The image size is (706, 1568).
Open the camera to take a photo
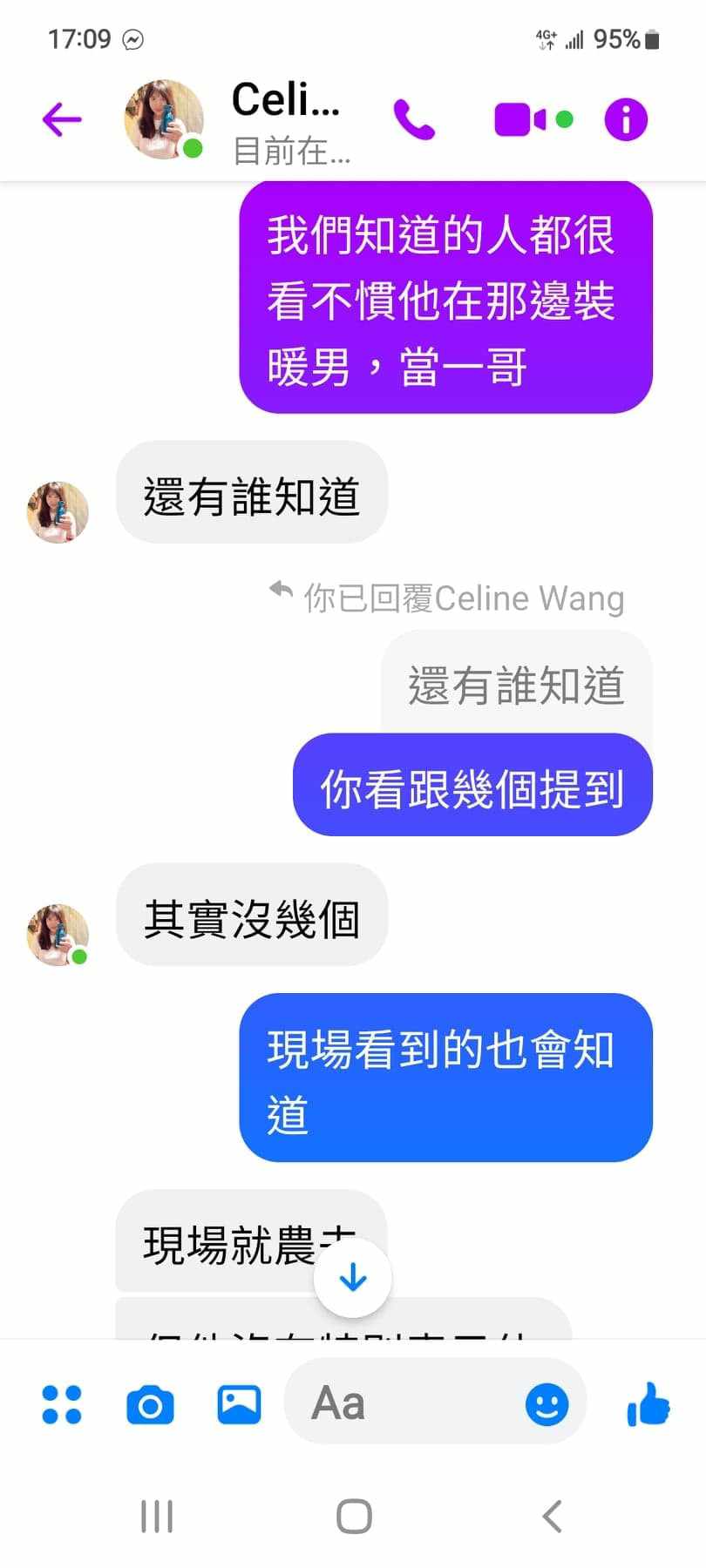tap(150, 1404)
